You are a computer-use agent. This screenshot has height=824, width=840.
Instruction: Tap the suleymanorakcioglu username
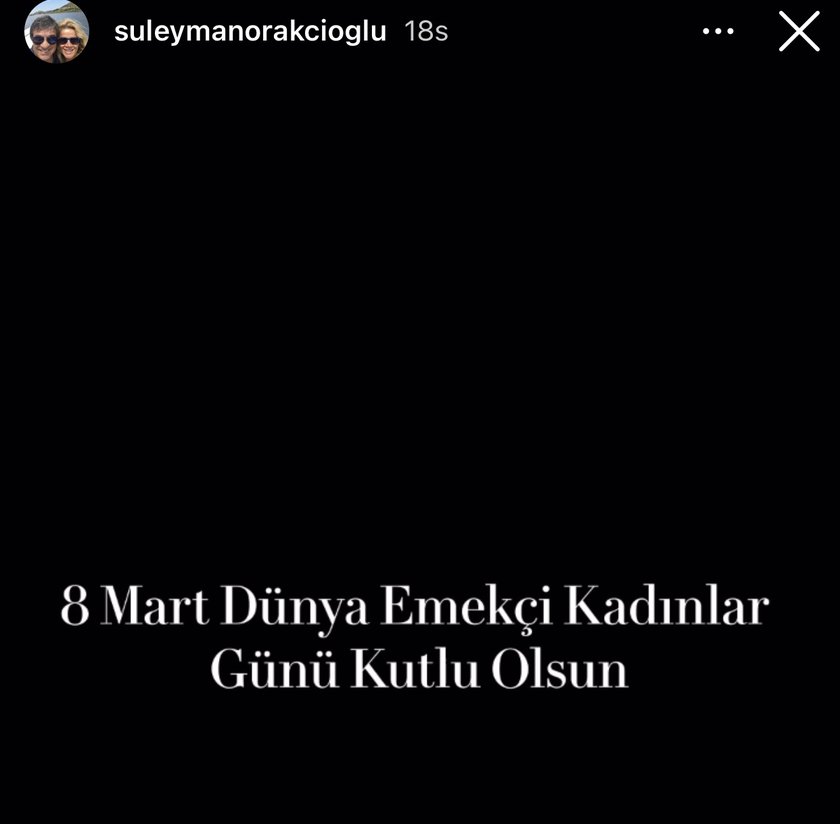tap(250, 32)
